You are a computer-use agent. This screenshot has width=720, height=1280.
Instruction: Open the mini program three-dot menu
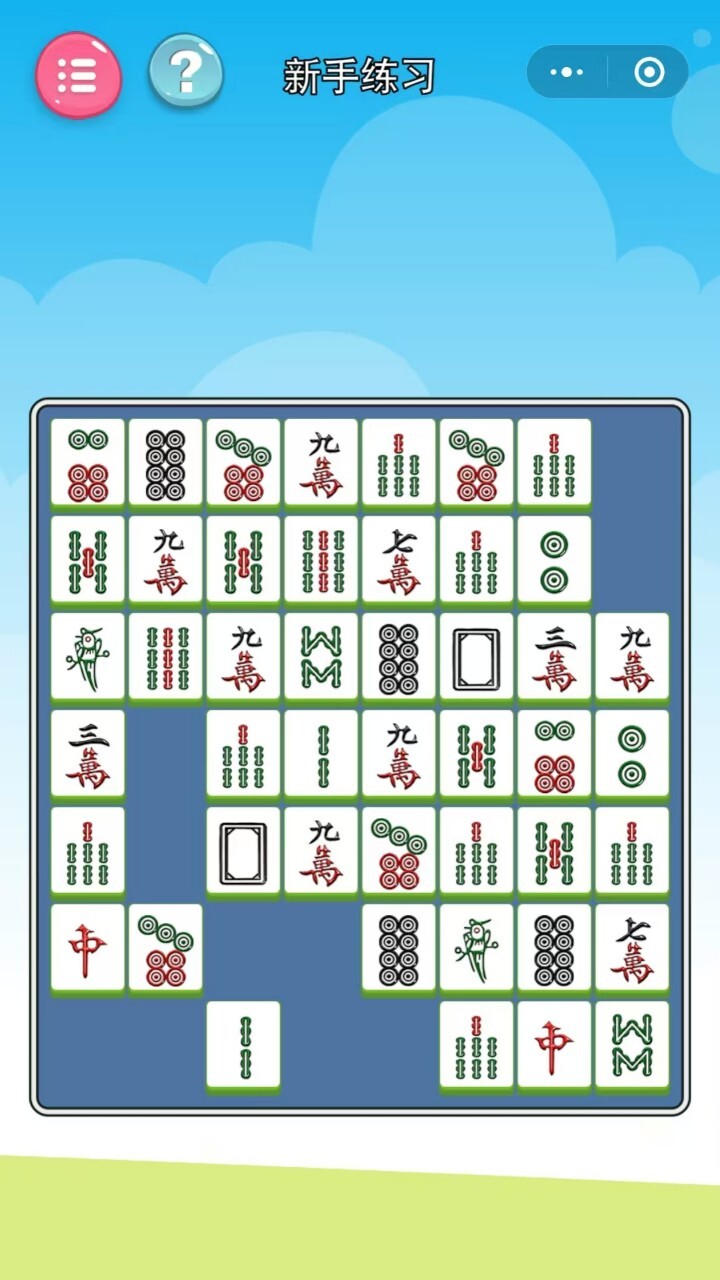567,72
